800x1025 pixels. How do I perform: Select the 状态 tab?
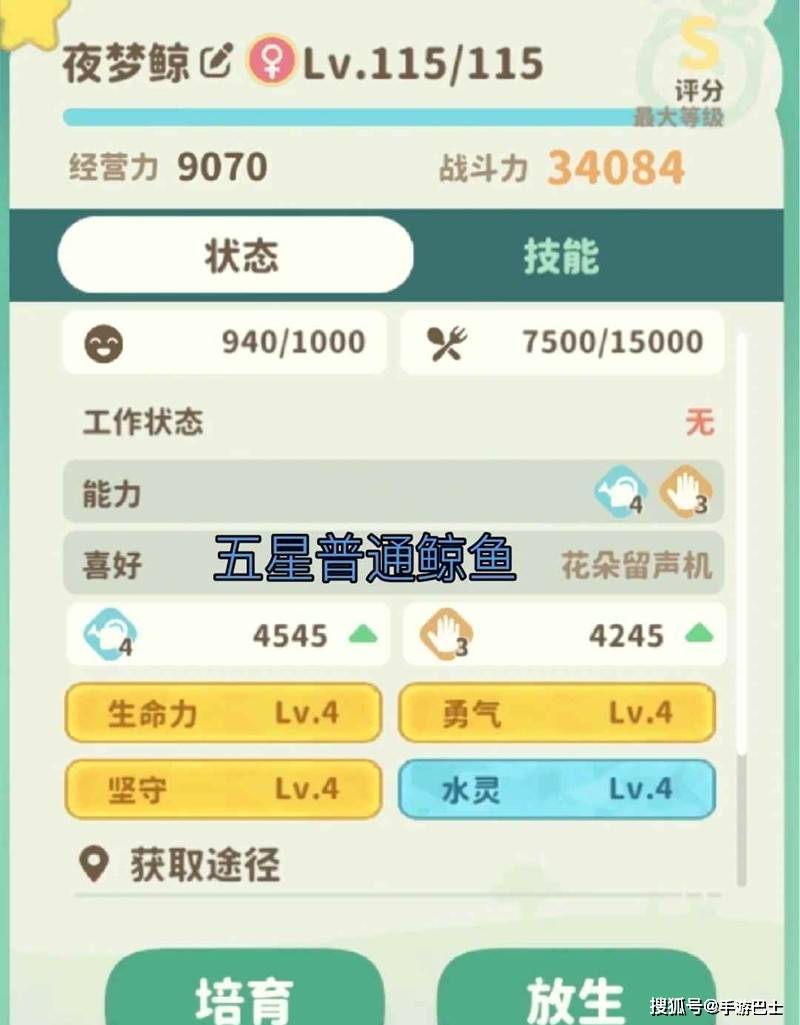(x=236, y=257)
